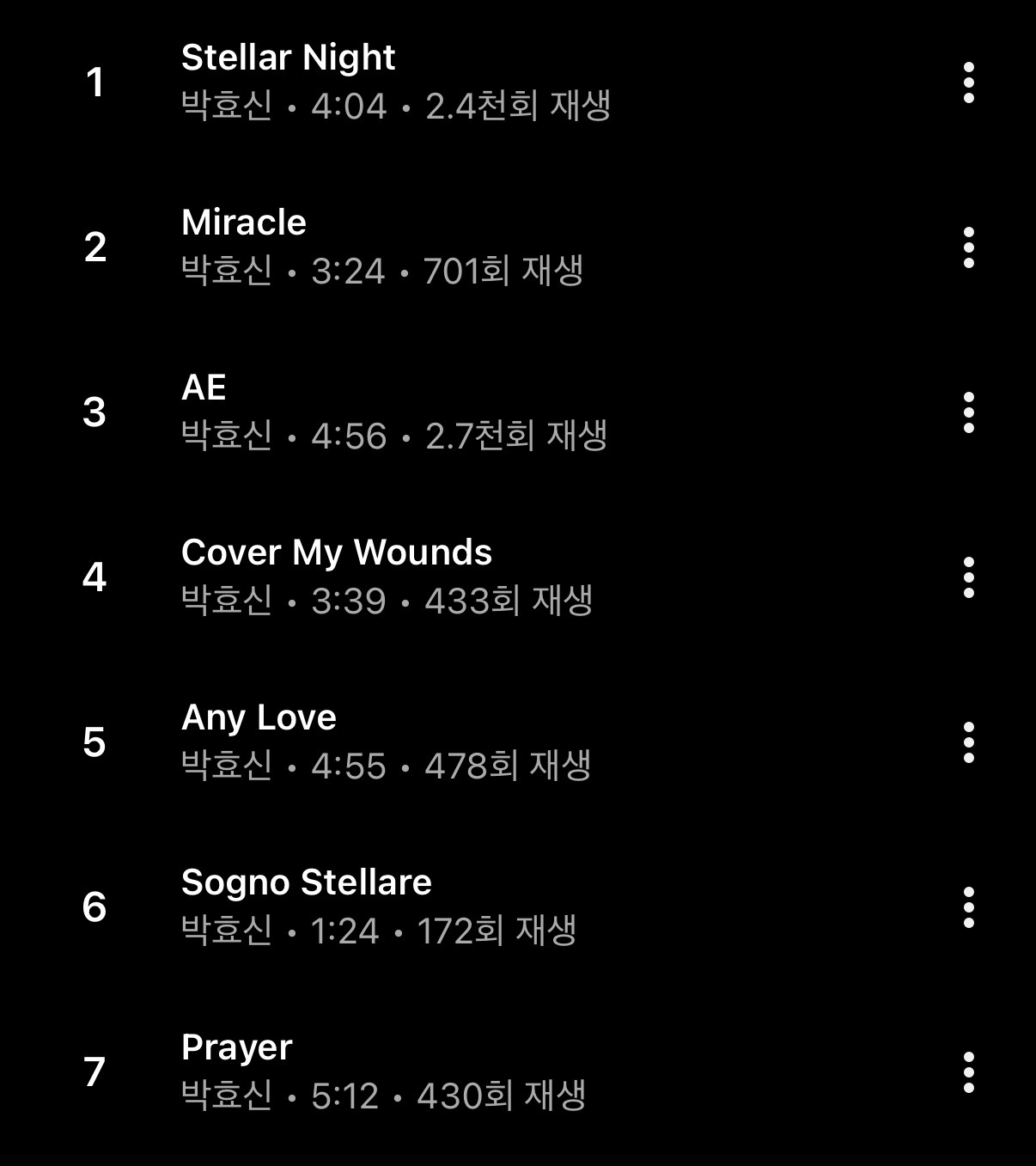Play the song Prayer

click(x=236, y=1048)
